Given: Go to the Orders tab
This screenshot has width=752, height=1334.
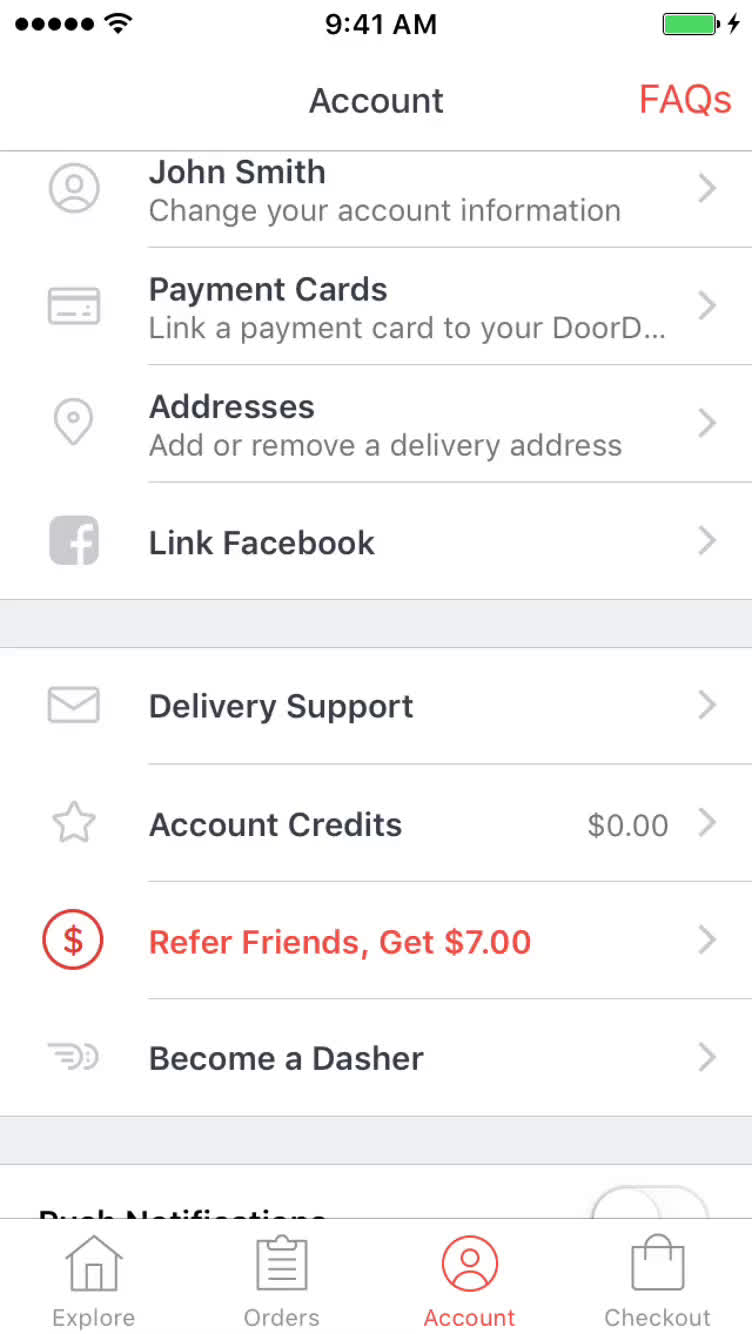Looking at the screenshot, I should [x=282, y=1280].
